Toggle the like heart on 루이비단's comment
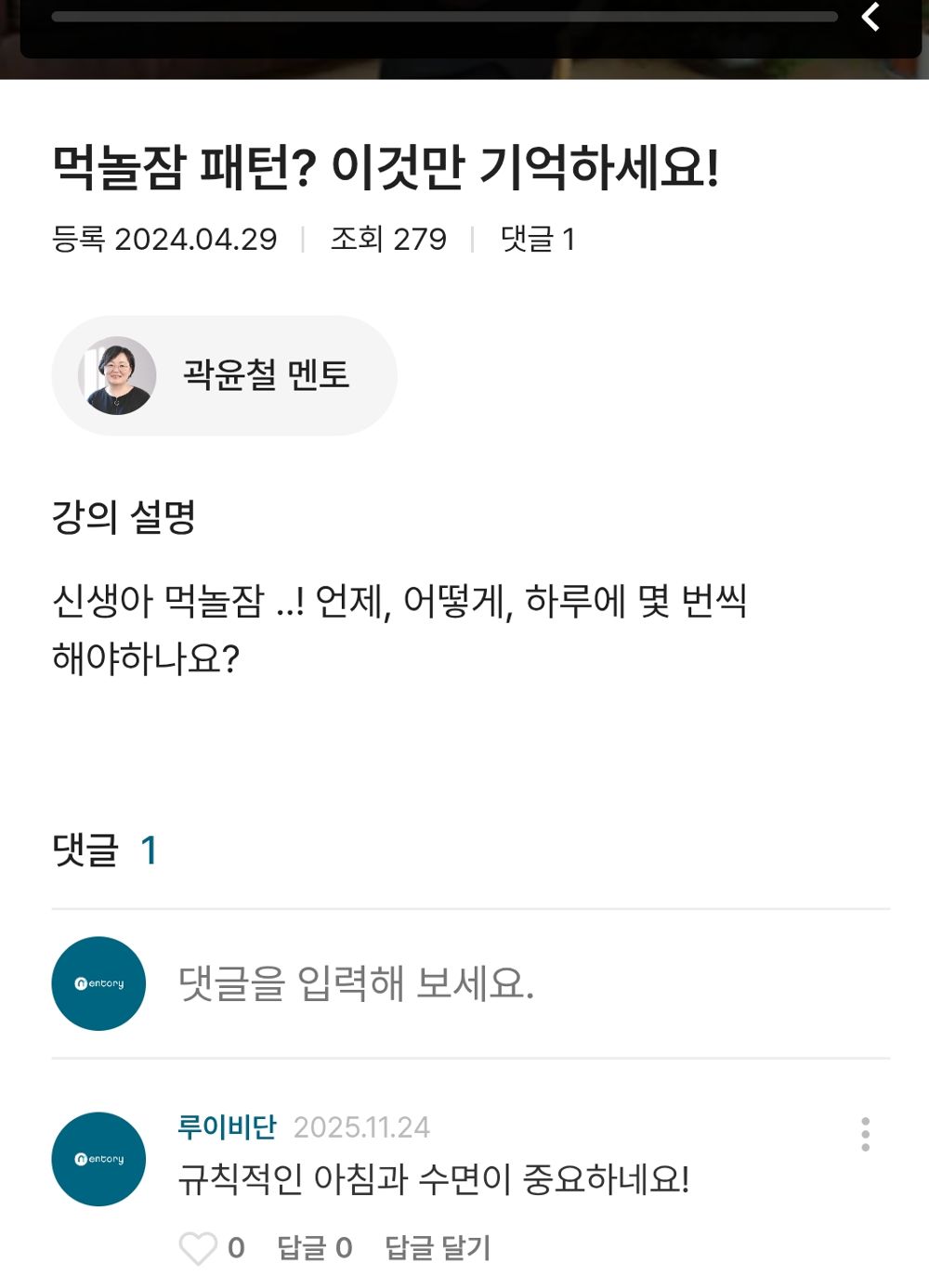The image size is (929, 1288). [x=199, y=1248]
